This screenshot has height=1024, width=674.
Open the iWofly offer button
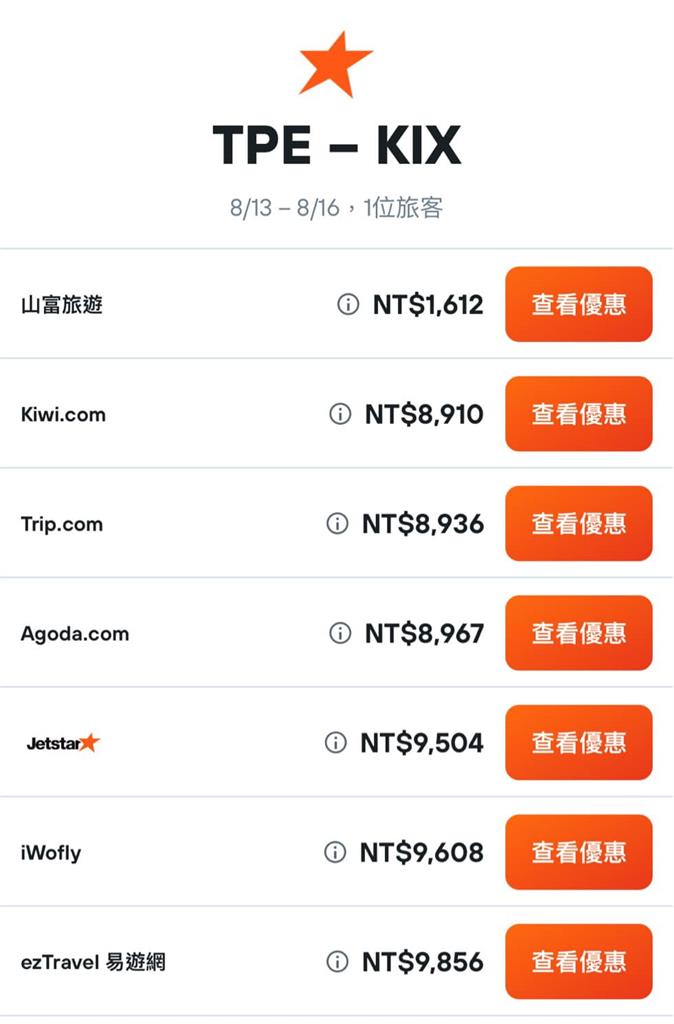pos(578,852)
